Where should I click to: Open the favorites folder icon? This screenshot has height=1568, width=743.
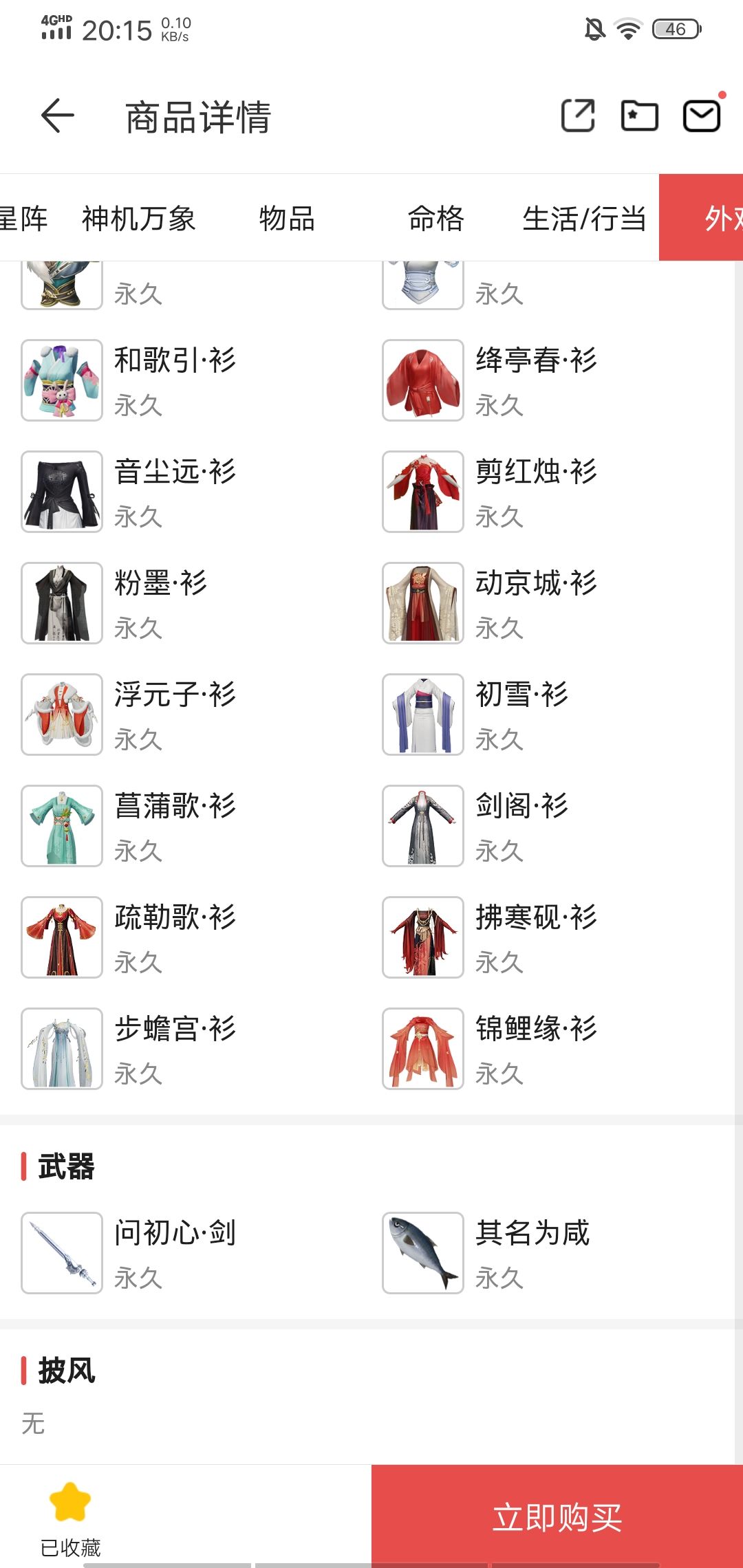click(640, 116)
